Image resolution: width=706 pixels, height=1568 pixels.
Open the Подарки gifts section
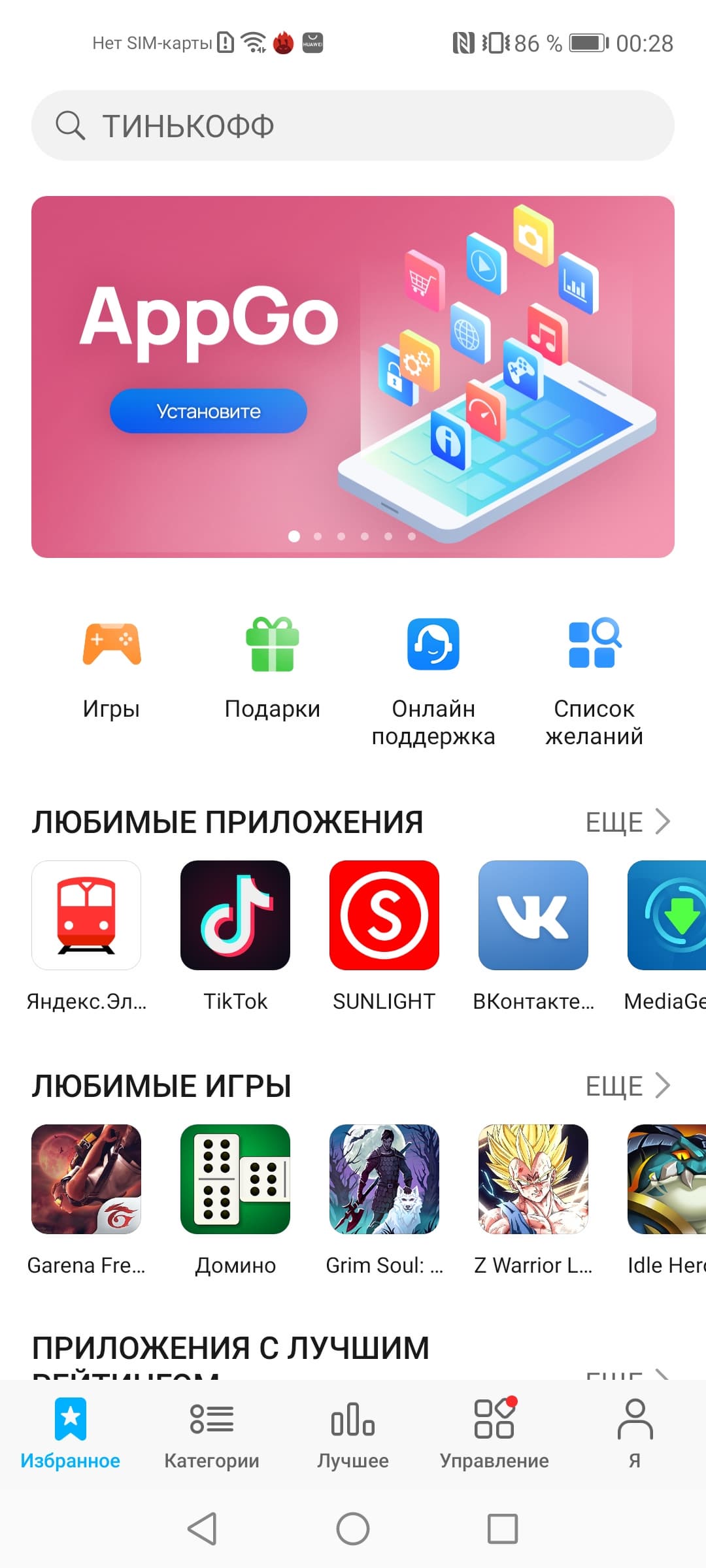point(272,668)
